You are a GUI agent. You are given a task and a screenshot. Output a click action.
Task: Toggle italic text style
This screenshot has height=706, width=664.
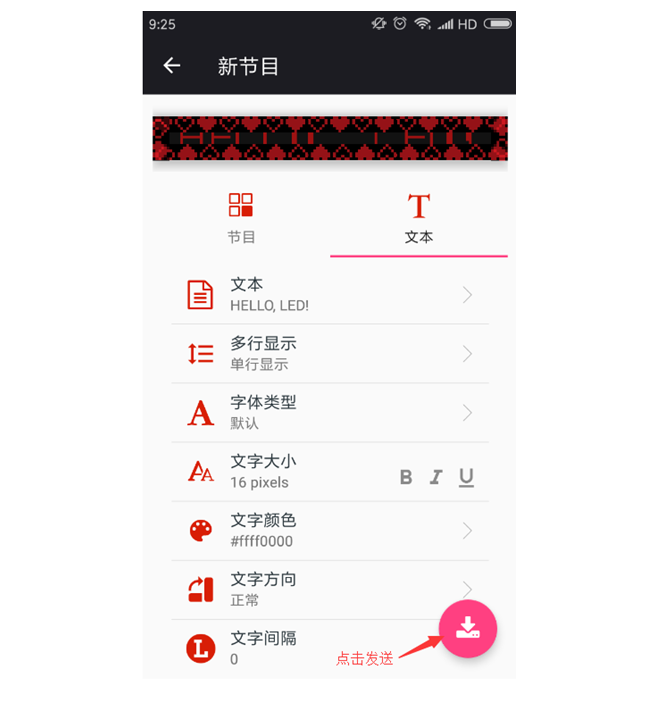tap(436, 477)
